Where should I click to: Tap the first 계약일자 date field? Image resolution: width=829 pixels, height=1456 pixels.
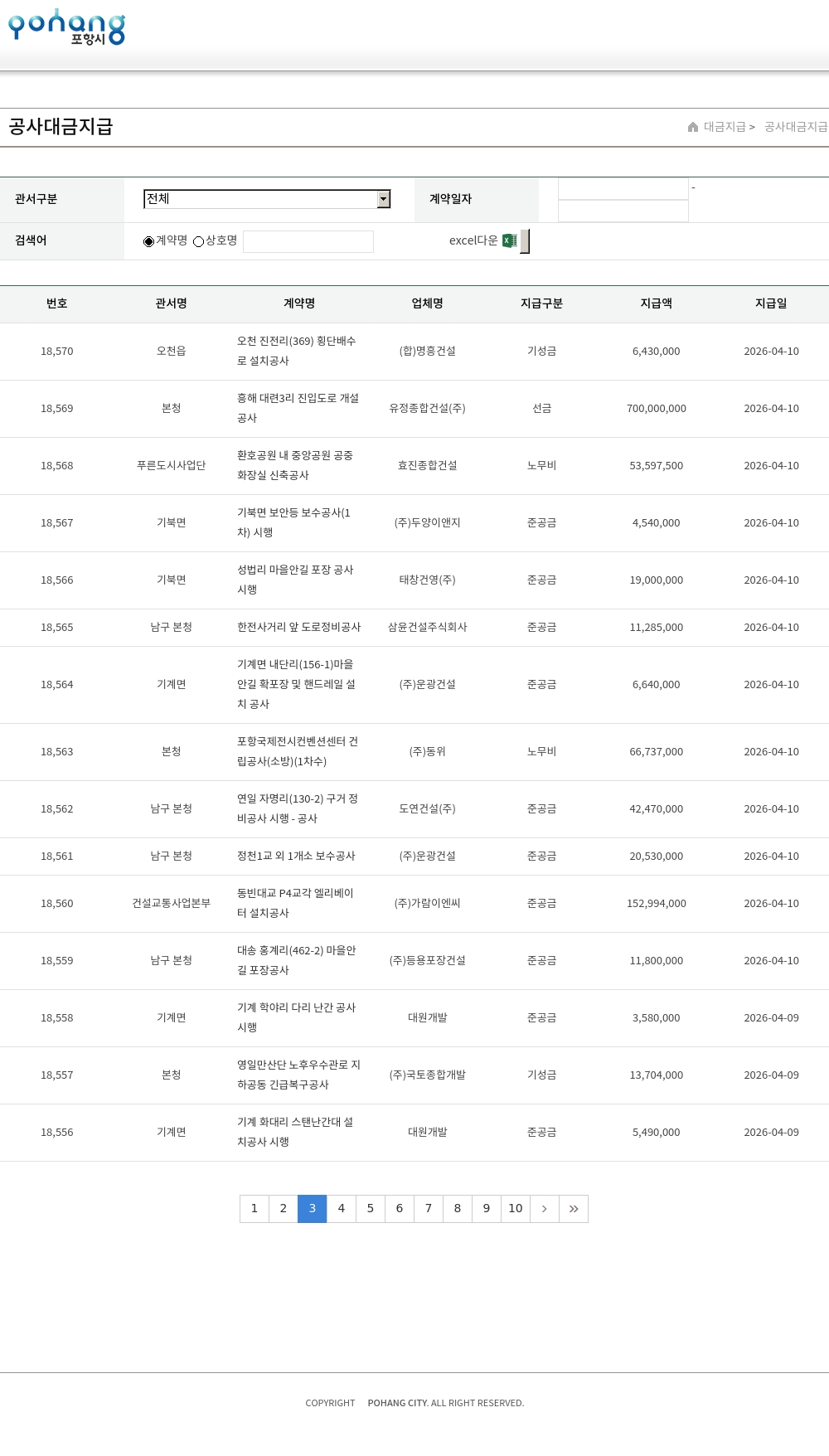[x=623, y=189]
